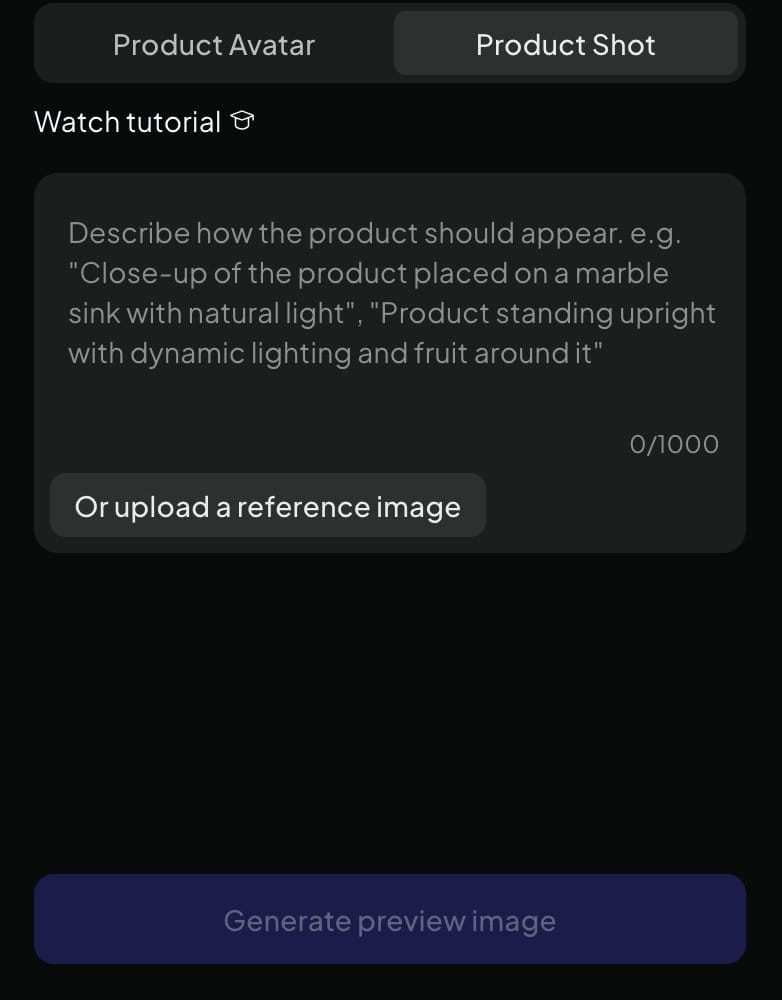Tap Or upload a reference image

tap(267, 506)
